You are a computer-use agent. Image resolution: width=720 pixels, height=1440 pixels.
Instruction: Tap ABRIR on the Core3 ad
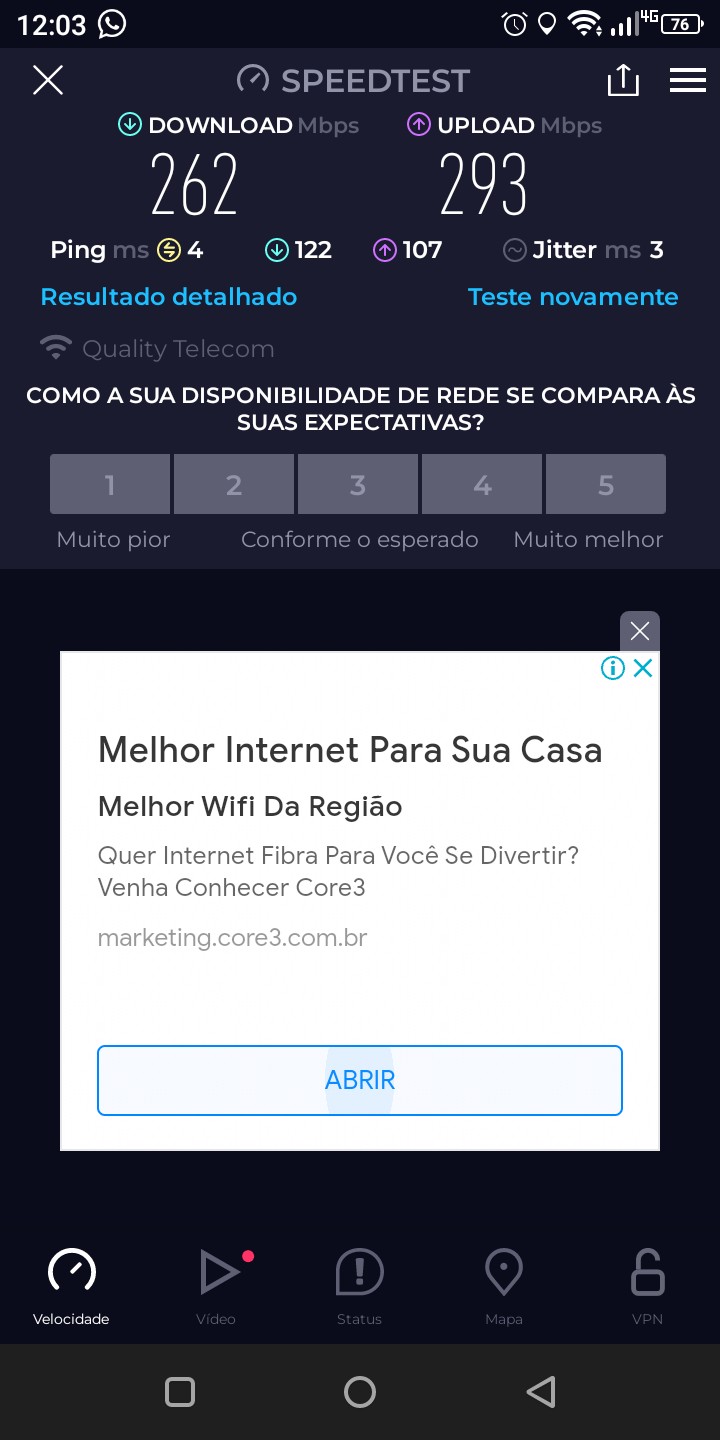(x=360, y=1080)
